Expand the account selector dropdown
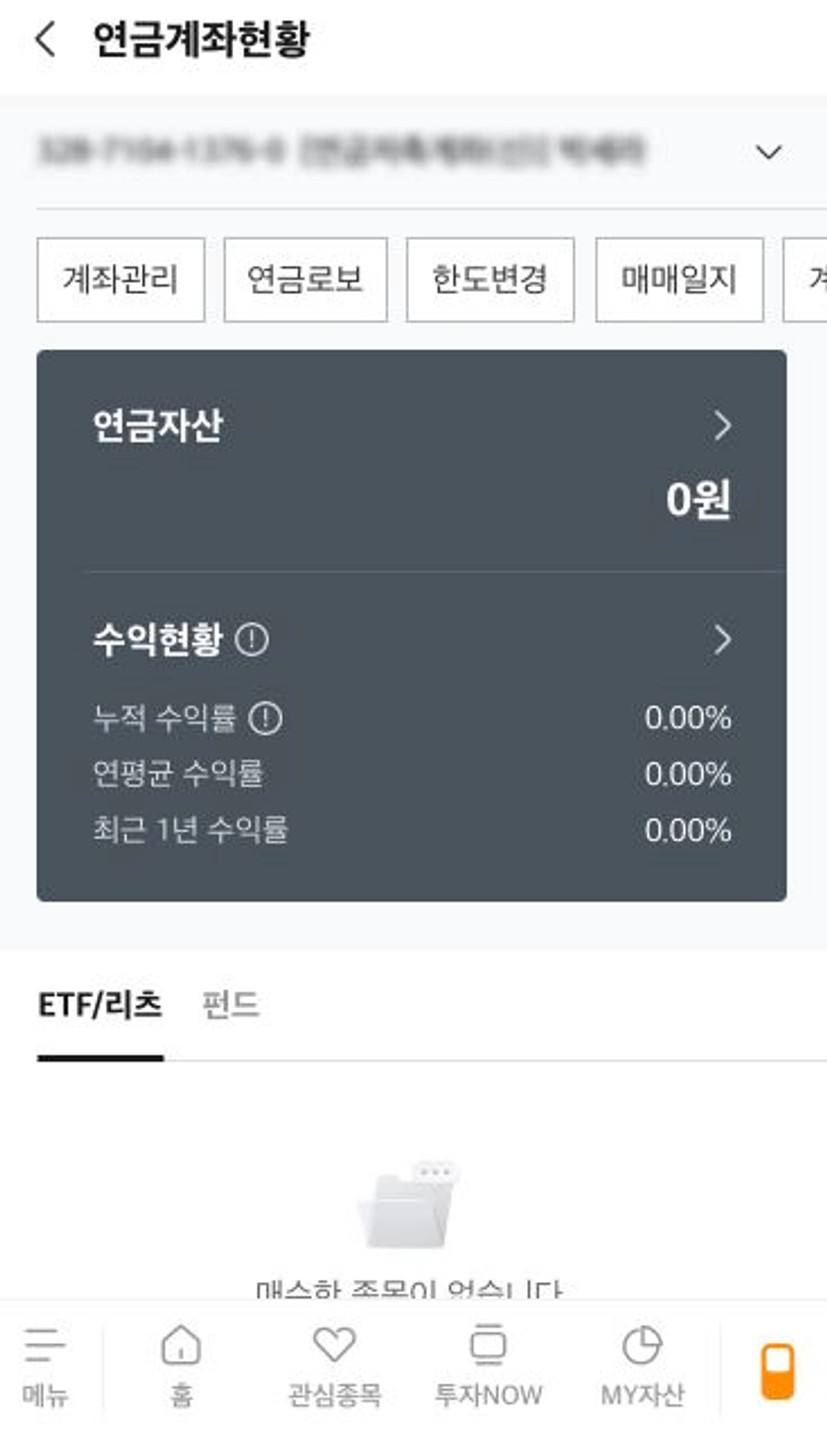Image resolution: width=827 pixels, height=1429 pixels. (768, 152)
